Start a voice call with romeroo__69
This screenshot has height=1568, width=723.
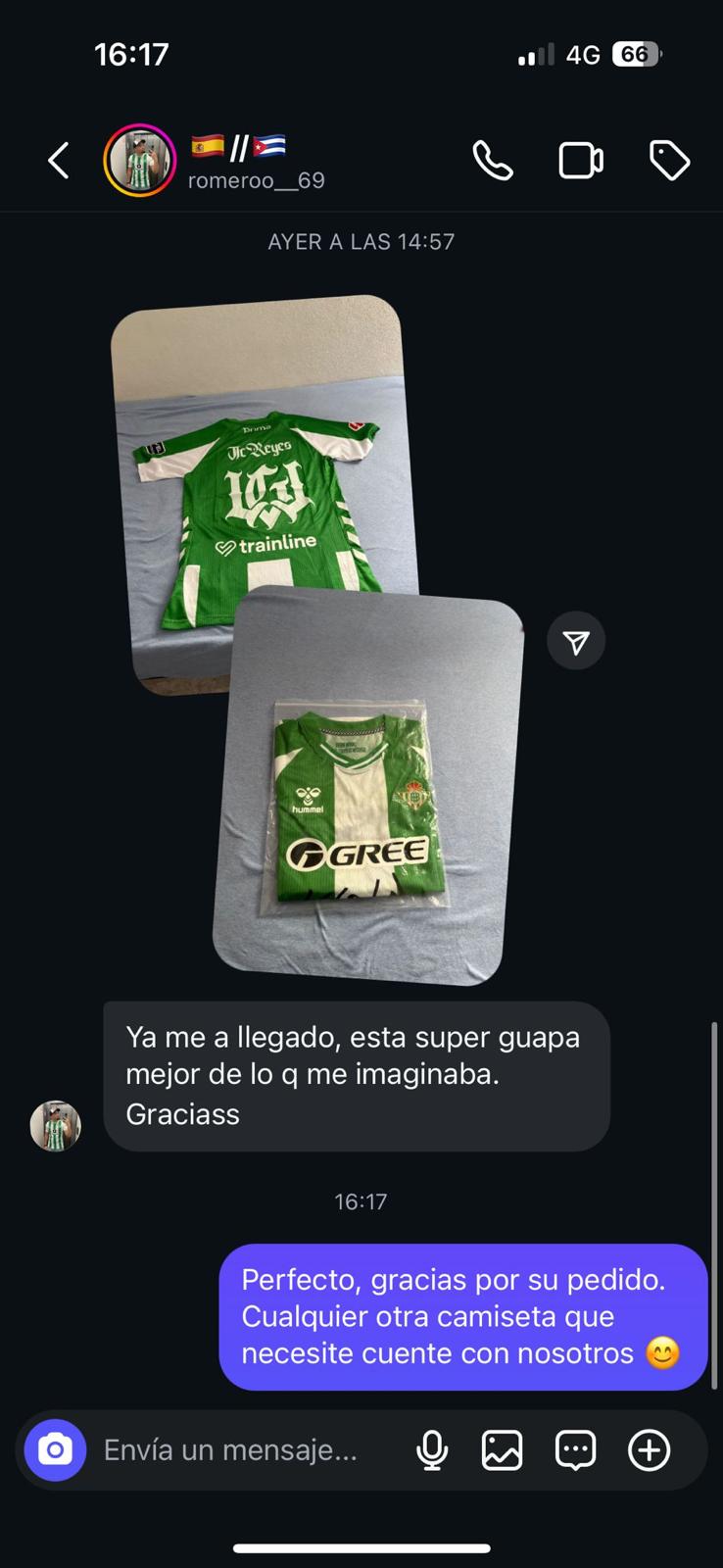(493, 161)
